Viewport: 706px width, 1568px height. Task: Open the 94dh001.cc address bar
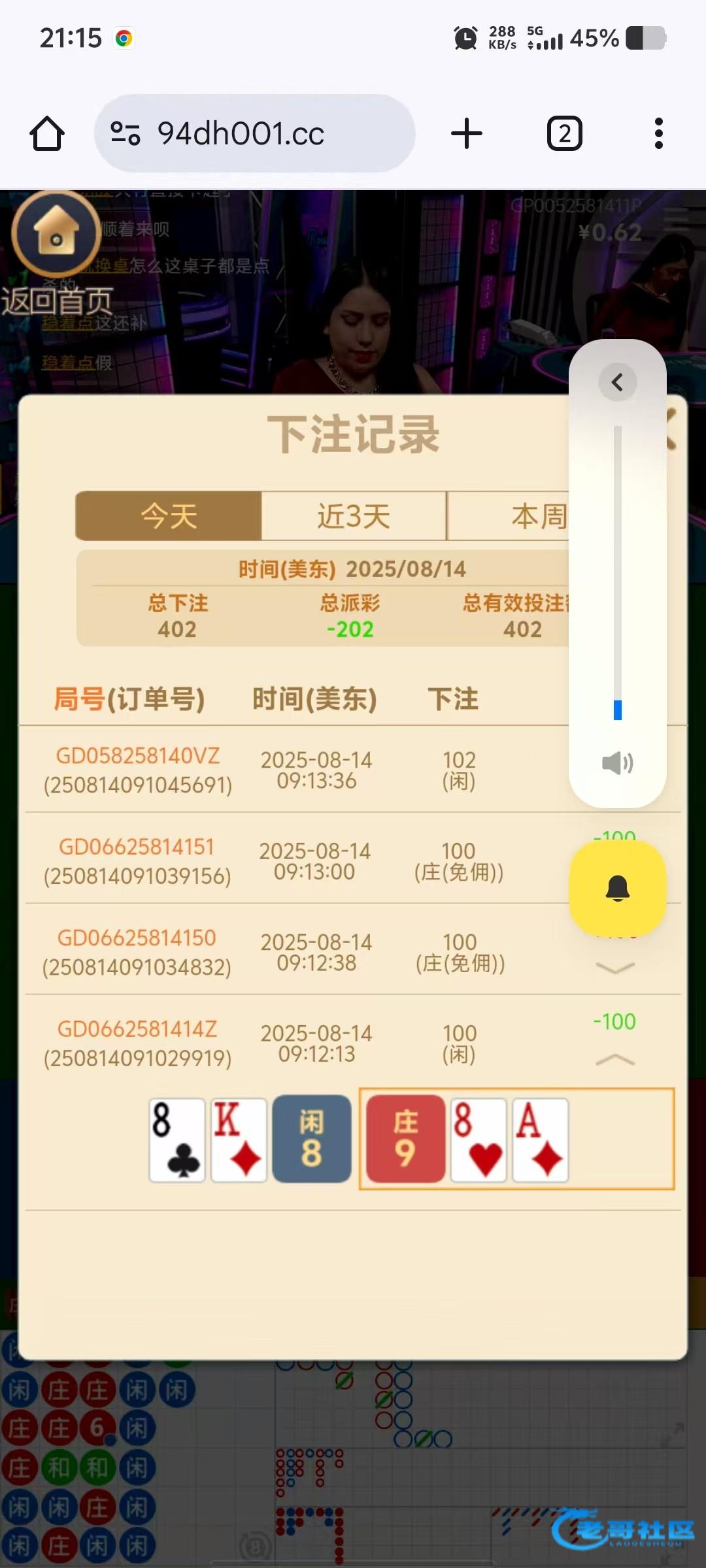coord(255,134)
